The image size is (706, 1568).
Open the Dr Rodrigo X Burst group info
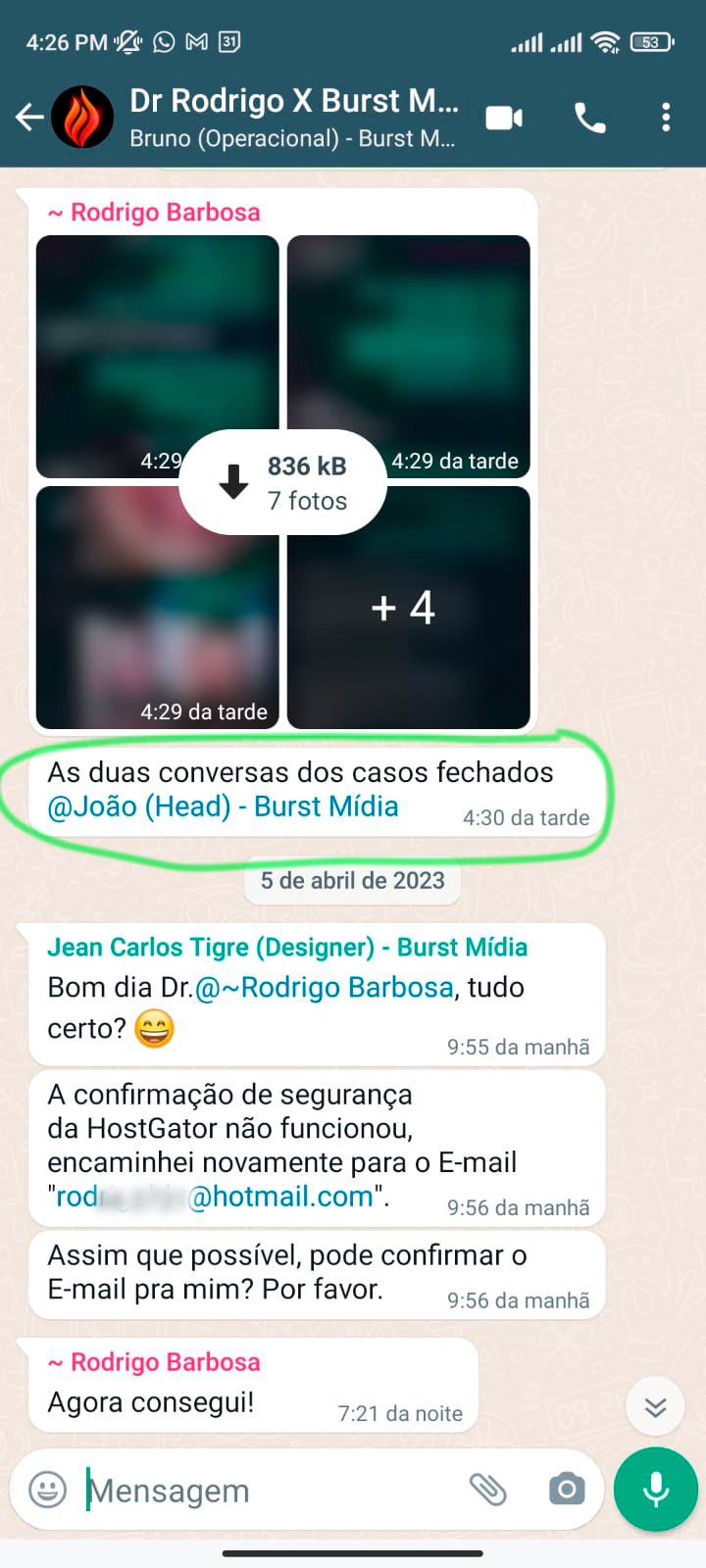pyautogui.click(x=293, y=118)
